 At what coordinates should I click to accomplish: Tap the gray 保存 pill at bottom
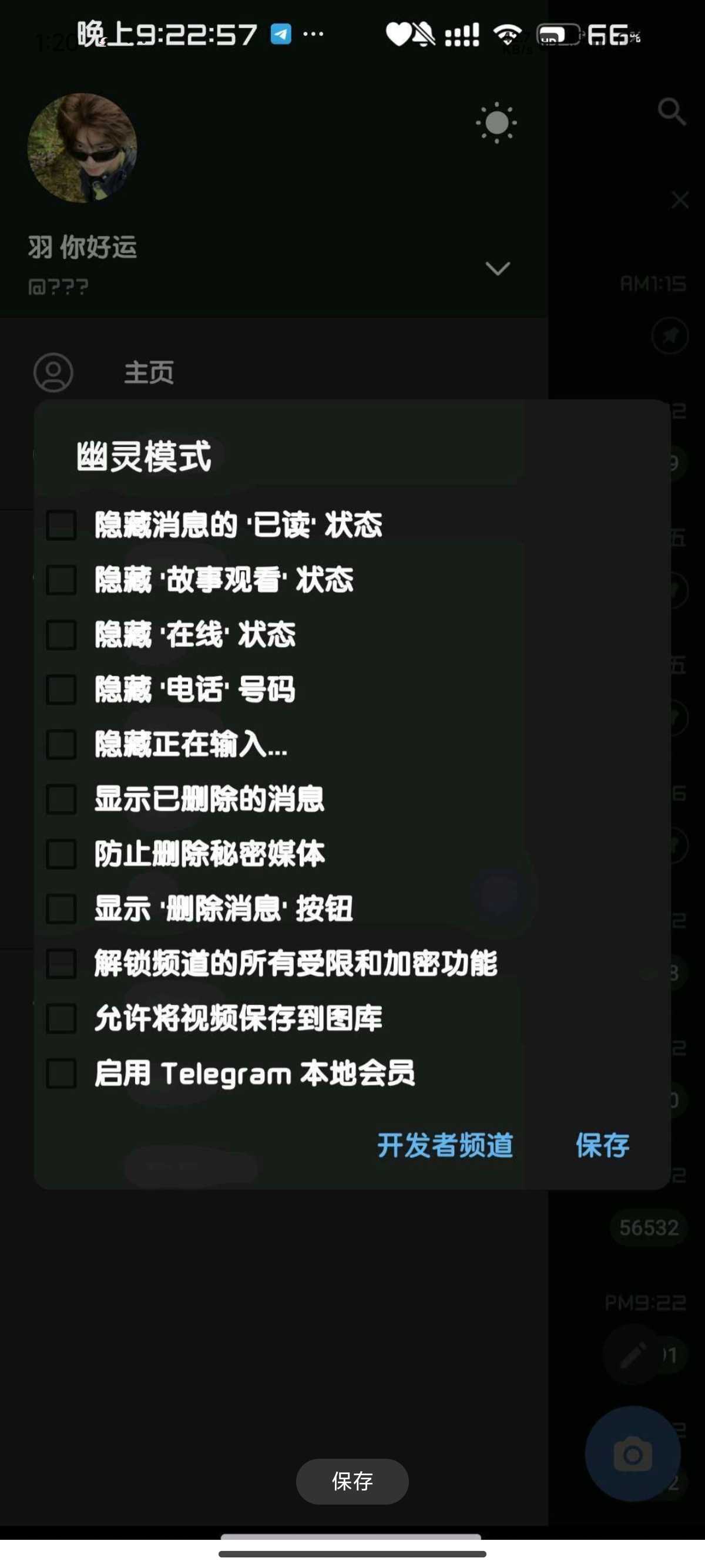352,1481
